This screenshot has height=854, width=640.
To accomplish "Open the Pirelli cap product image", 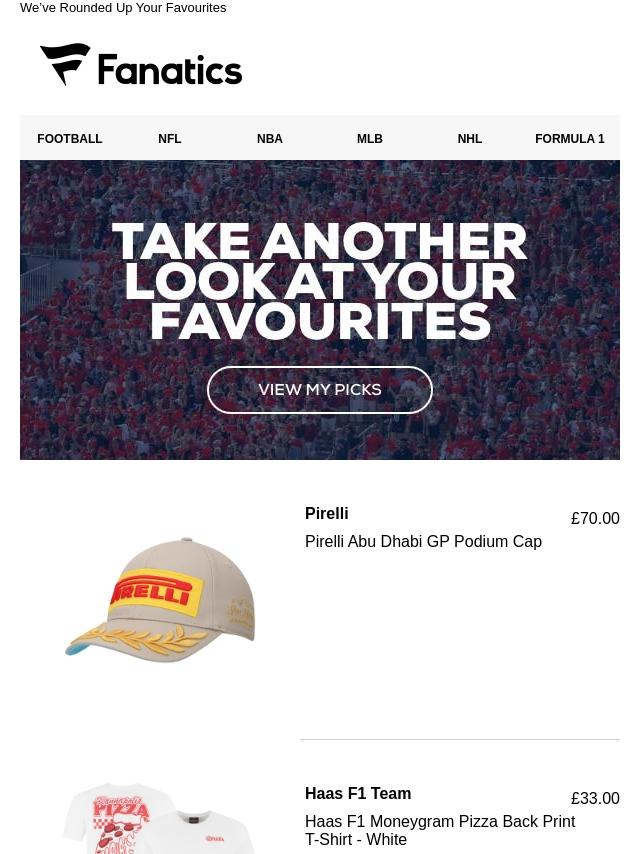I will 160,600.
